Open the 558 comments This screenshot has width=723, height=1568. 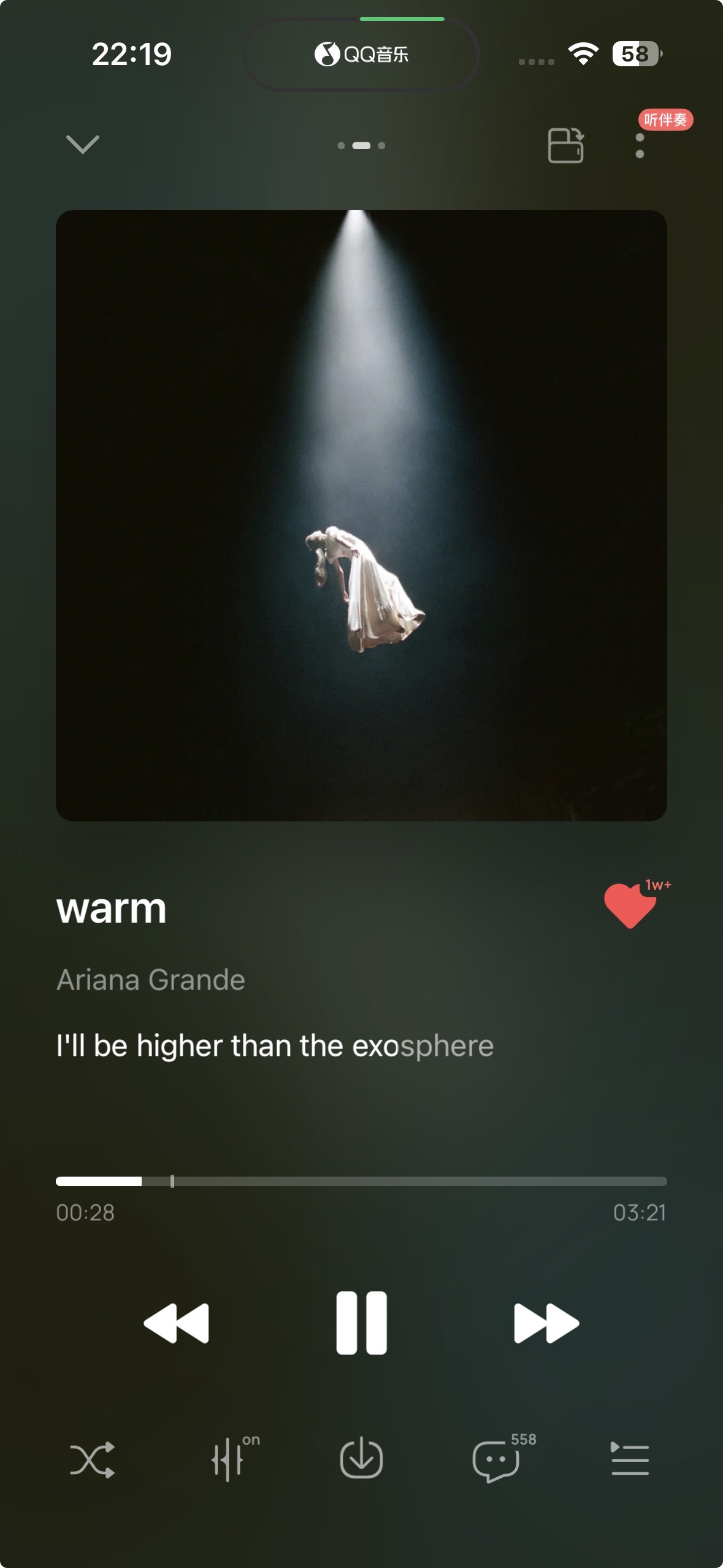[x=496, y=1461]
